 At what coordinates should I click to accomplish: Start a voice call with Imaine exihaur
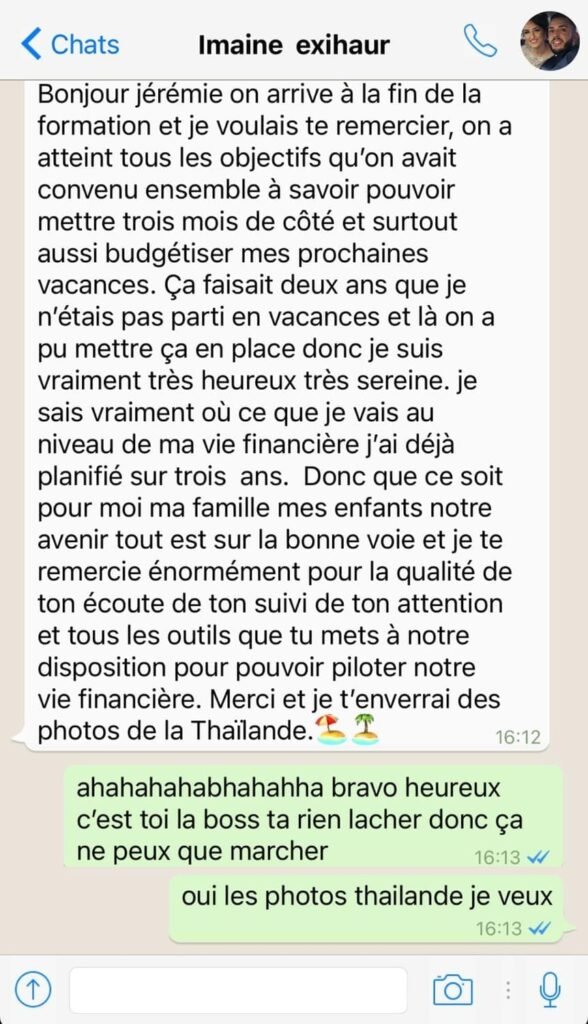(480, 41)
